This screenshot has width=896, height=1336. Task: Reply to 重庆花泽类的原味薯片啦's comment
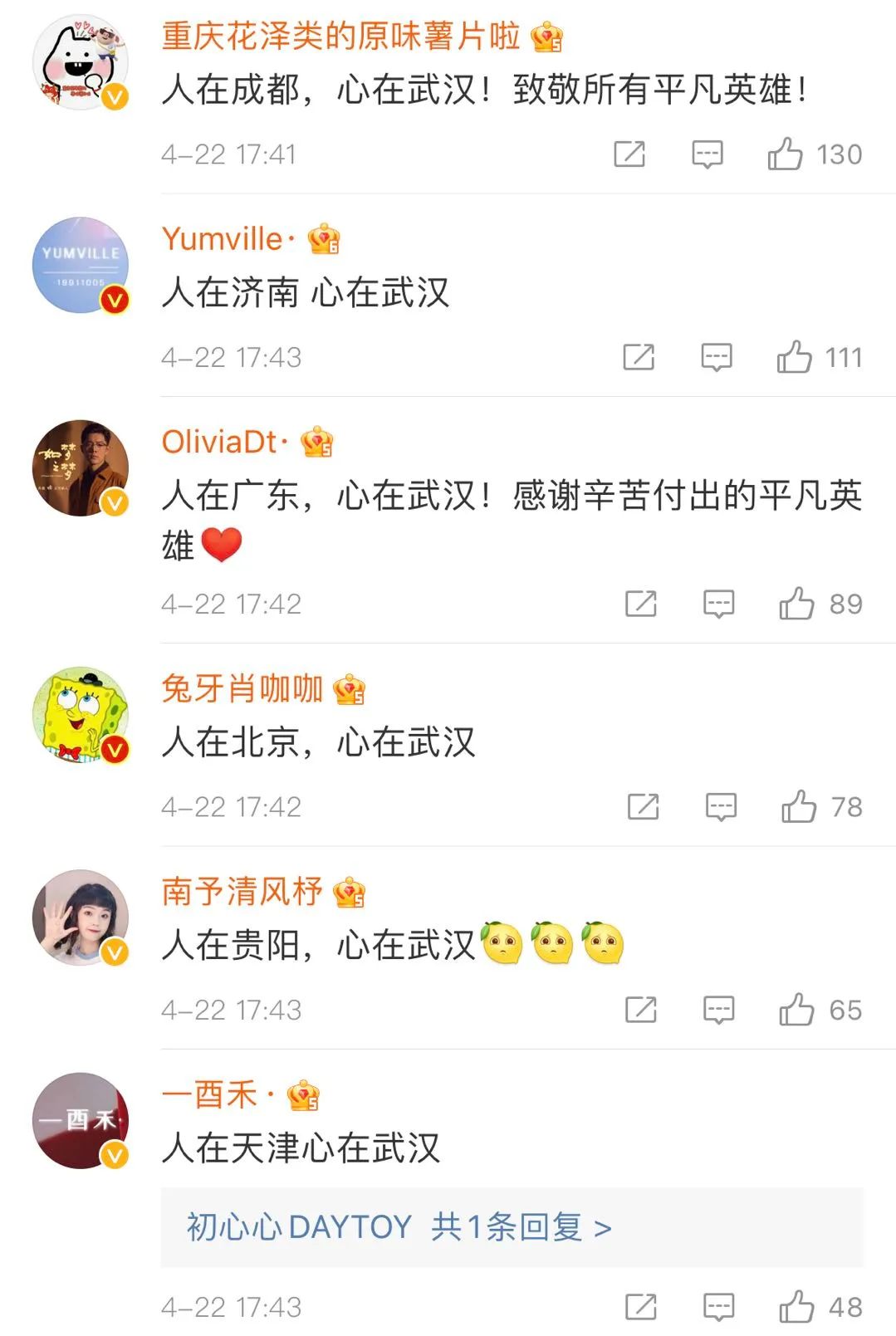pos(707,154)
